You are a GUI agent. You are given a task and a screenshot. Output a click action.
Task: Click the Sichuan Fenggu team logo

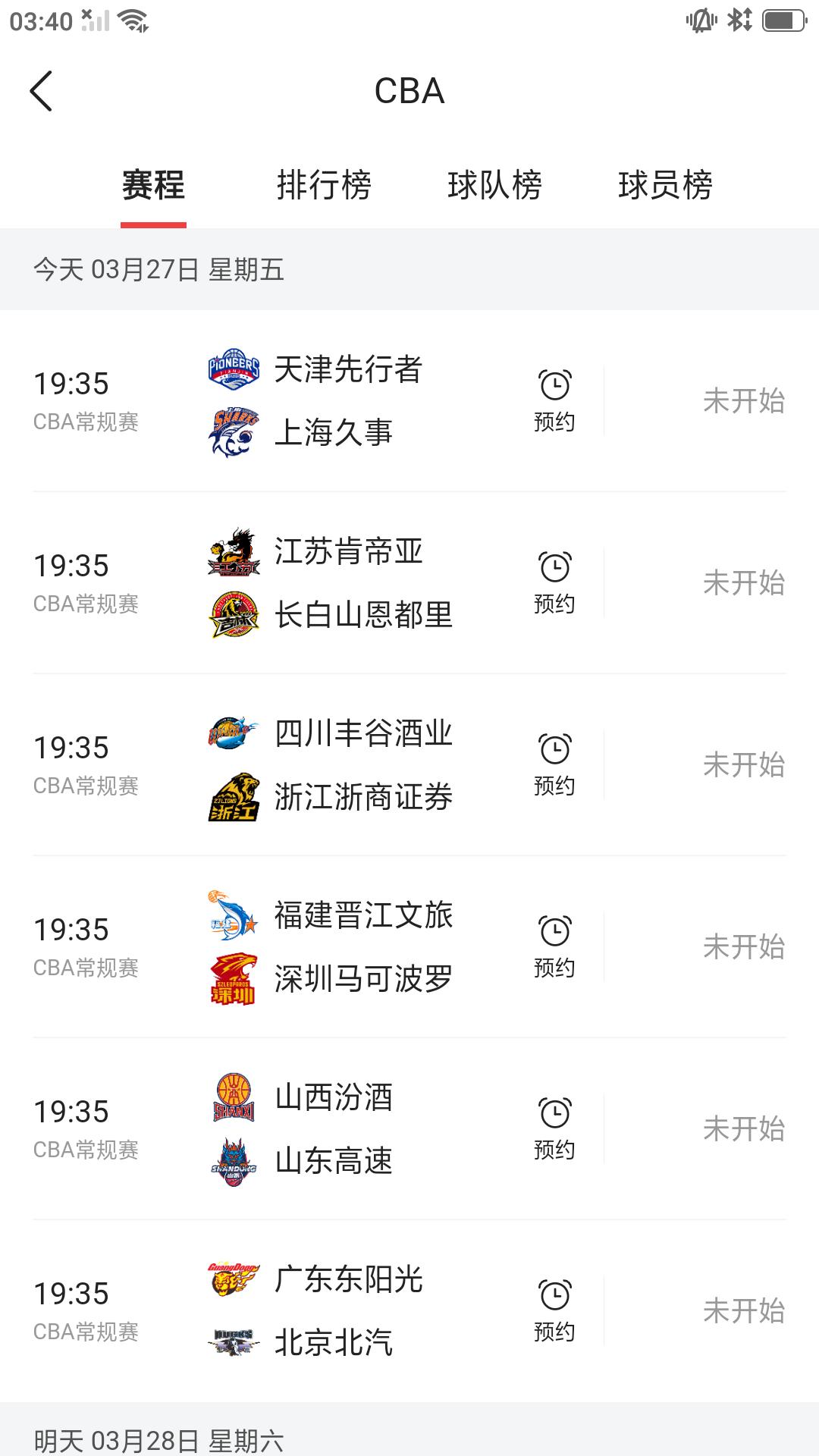231,734
